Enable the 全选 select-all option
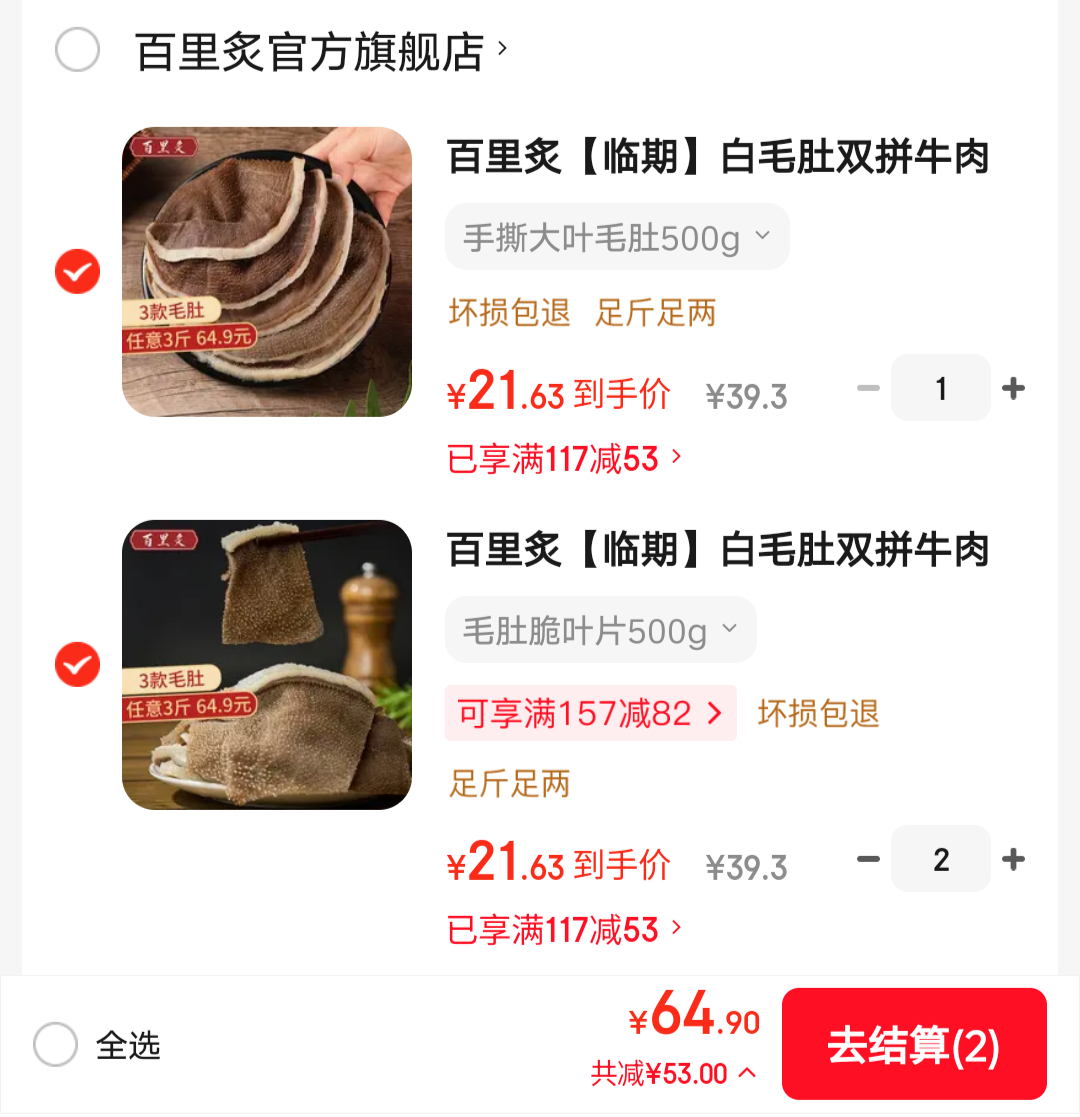 [56, 1044]
